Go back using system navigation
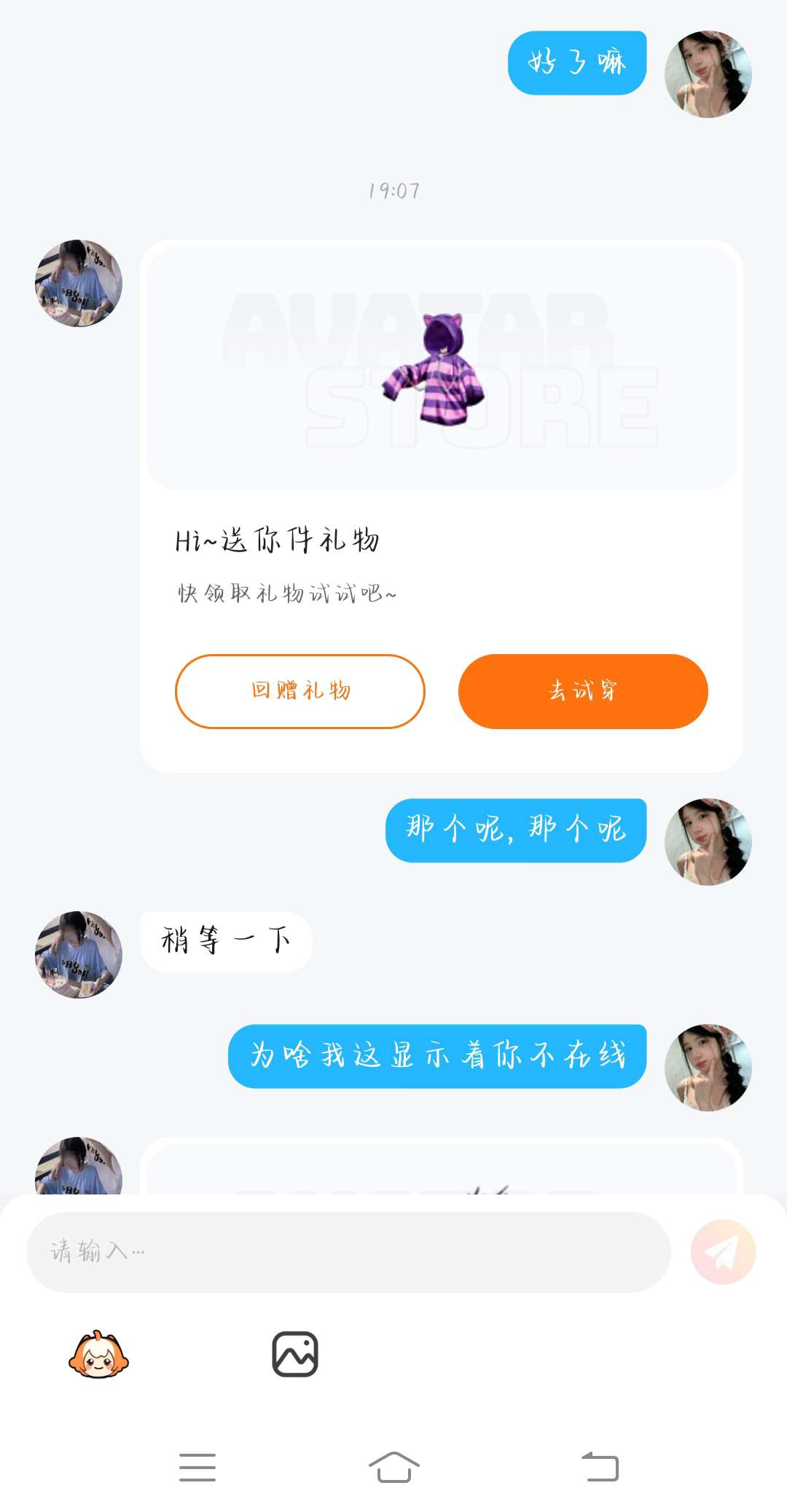This screenshot has width=787, height=1512. click(600, 1467)
